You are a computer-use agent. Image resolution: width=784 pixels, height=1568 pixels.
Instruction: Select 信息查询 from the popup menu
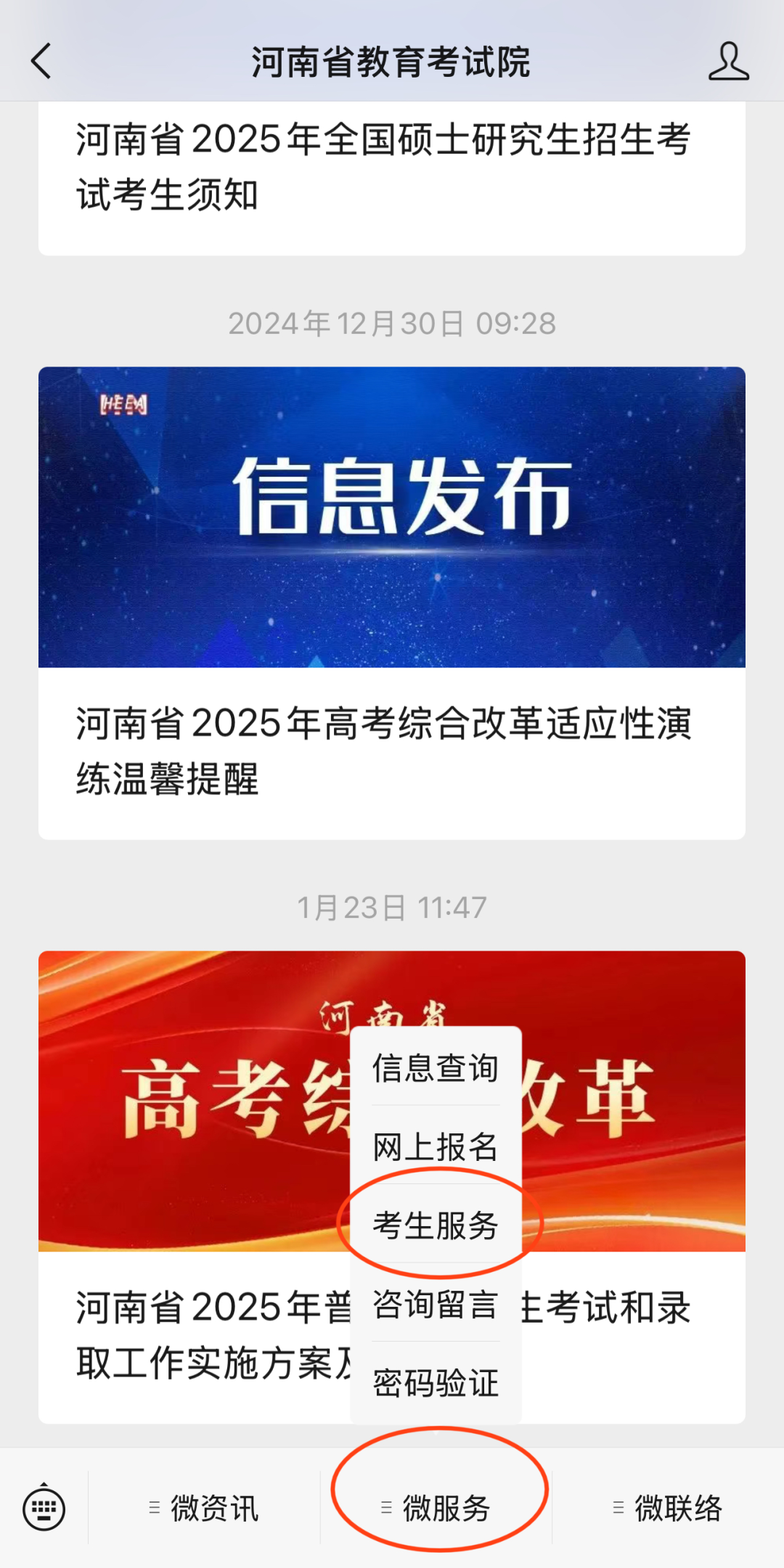click(434, 1067)
